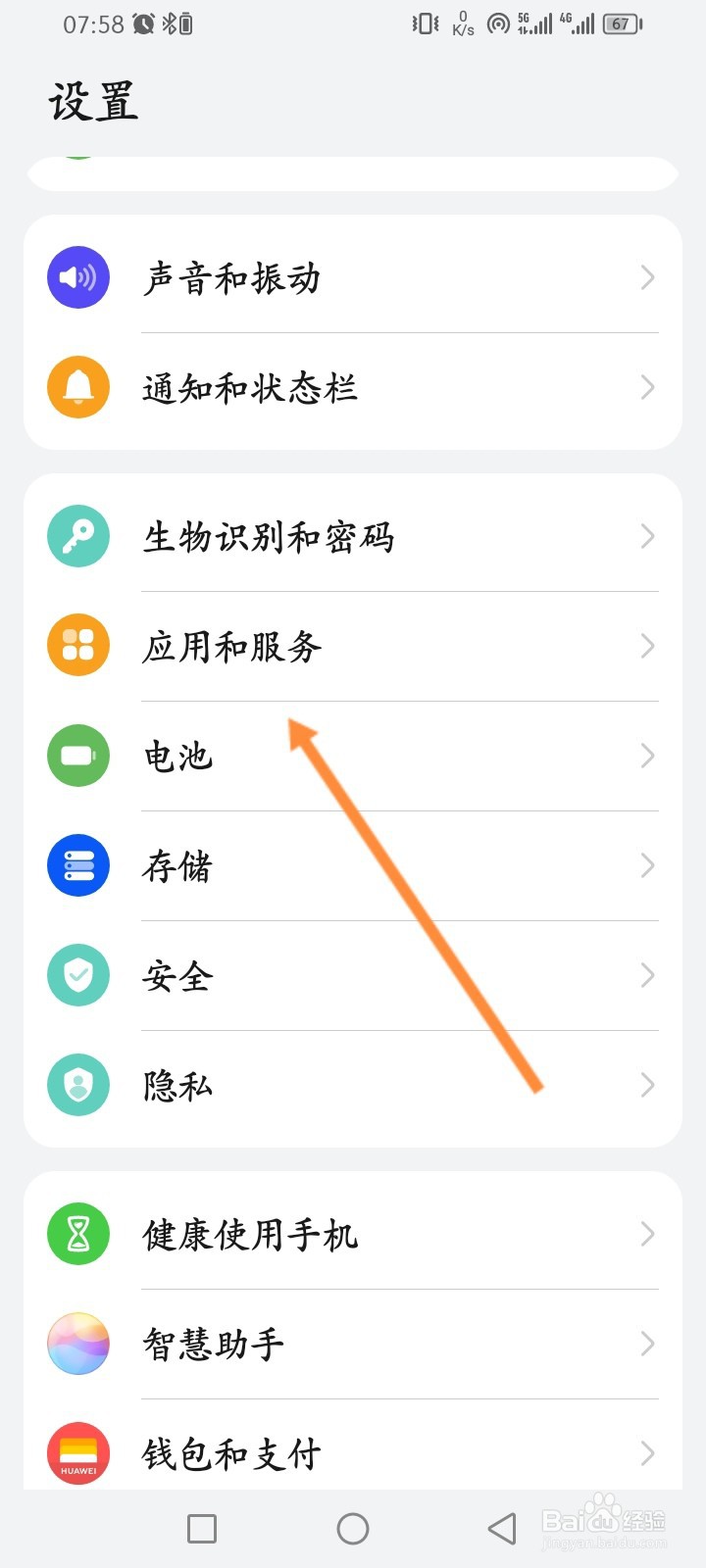
Task: Open the orange 应用和服务 apps icon
Action: (77, 646)
